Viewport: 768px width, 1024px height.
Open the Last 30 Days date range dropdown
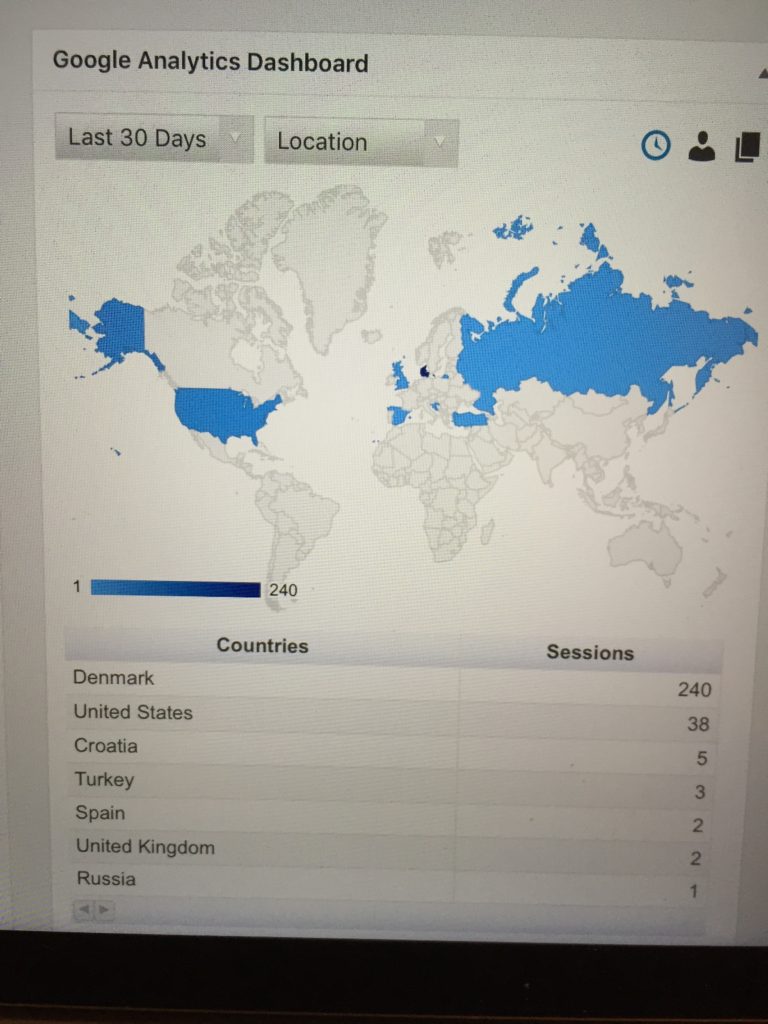point(154,139)
